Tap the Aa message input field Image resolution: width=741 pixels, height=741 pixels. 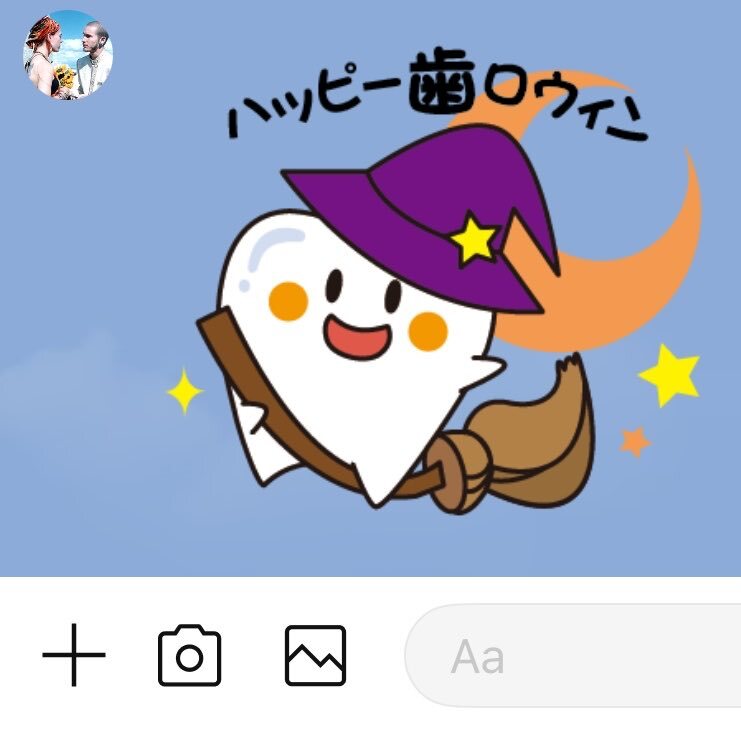(580, 656)
